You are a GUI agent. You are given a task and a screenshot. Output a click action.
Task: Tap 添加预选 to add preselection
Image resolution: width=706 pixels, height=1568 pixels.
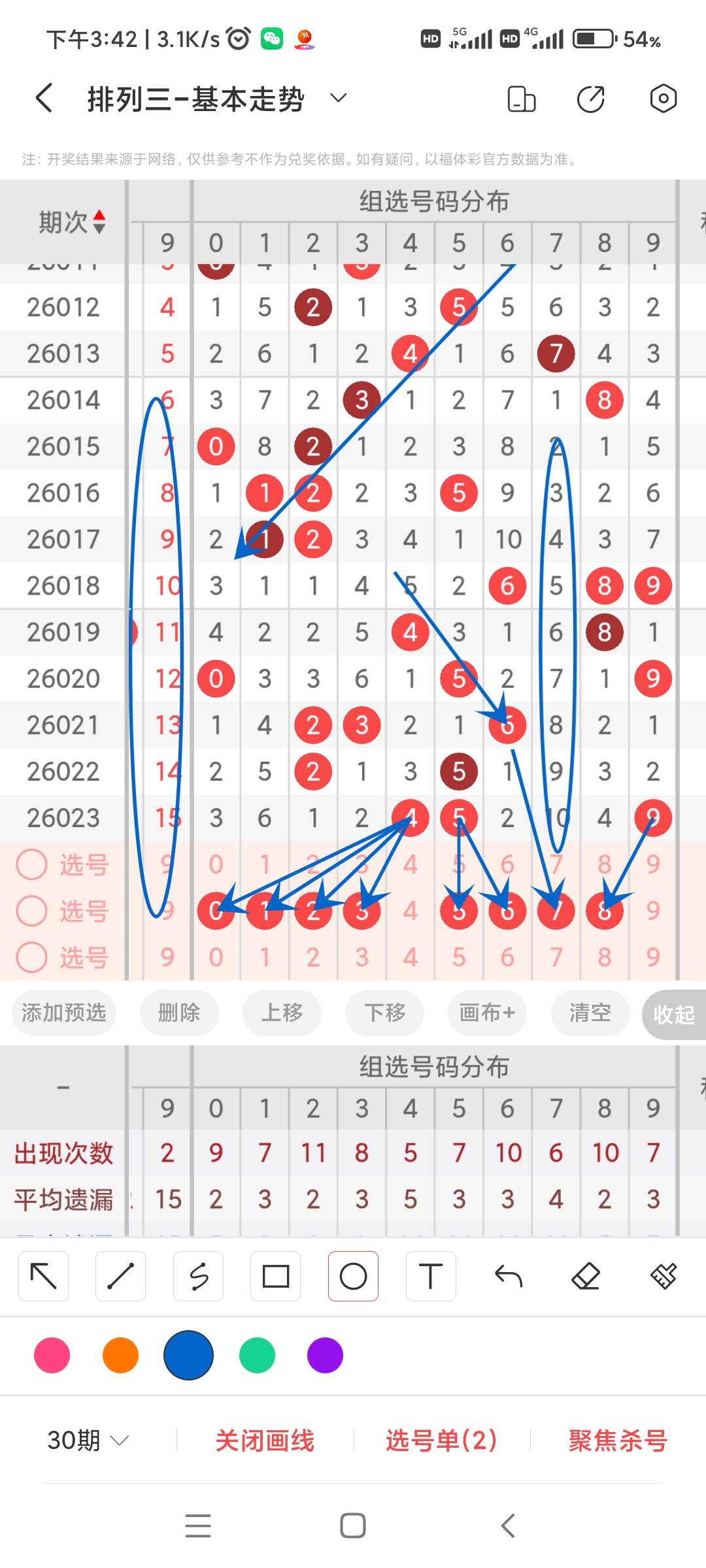pos(63,1013)
